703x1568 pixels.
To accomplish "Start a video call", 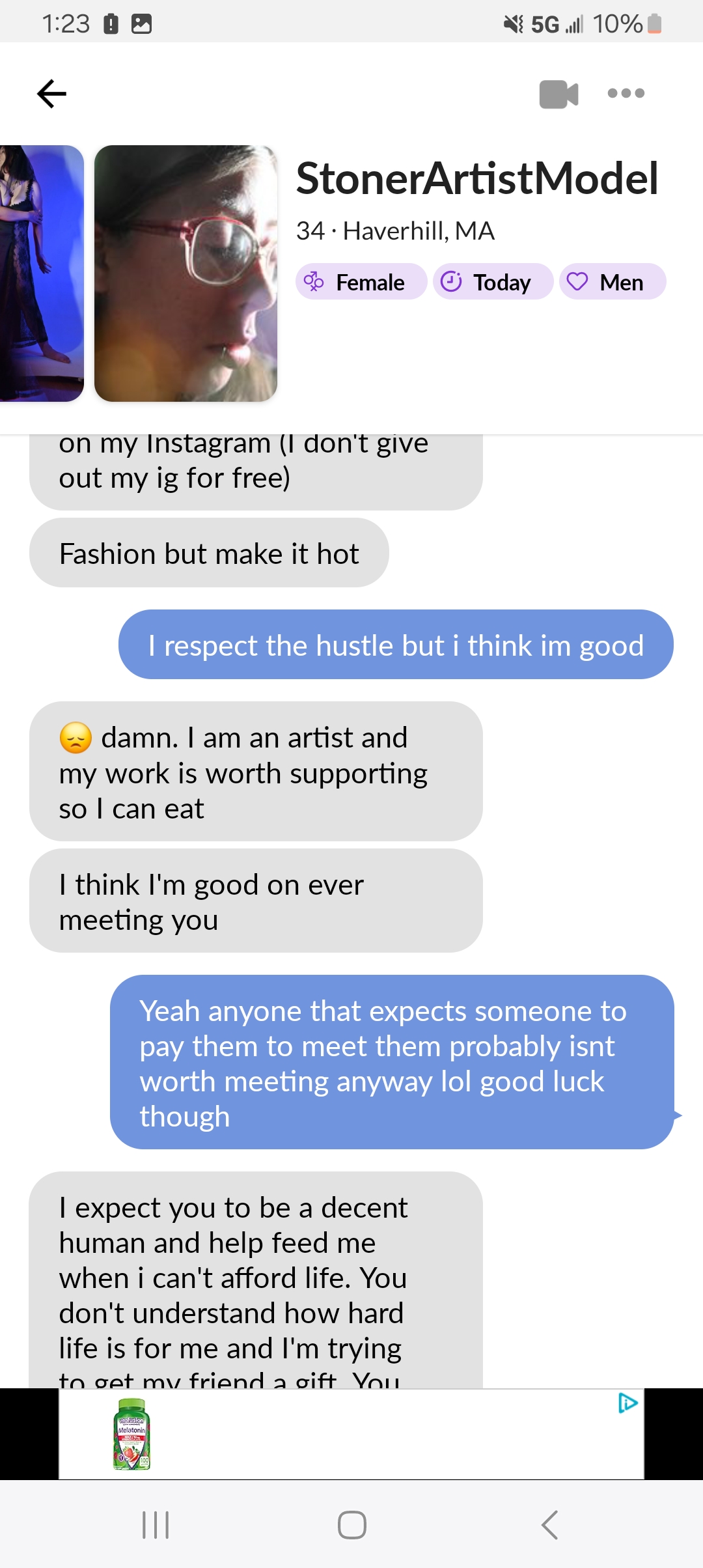I will click(558, 94).
